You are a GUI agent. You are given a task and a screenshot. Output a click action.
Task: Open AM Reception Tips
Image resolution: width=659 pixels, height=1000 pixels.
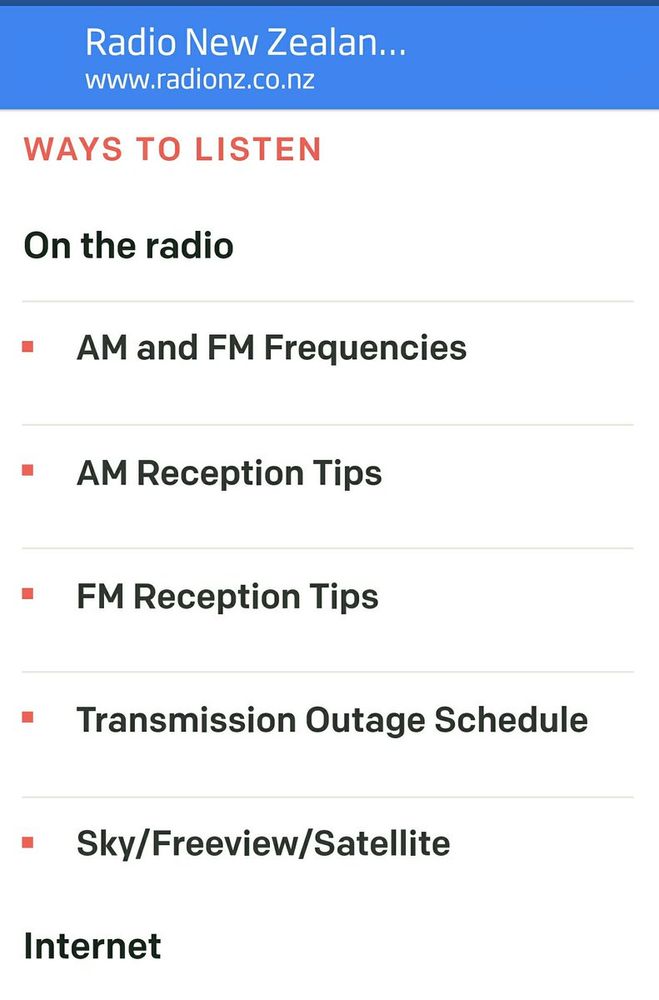[229, 473]
